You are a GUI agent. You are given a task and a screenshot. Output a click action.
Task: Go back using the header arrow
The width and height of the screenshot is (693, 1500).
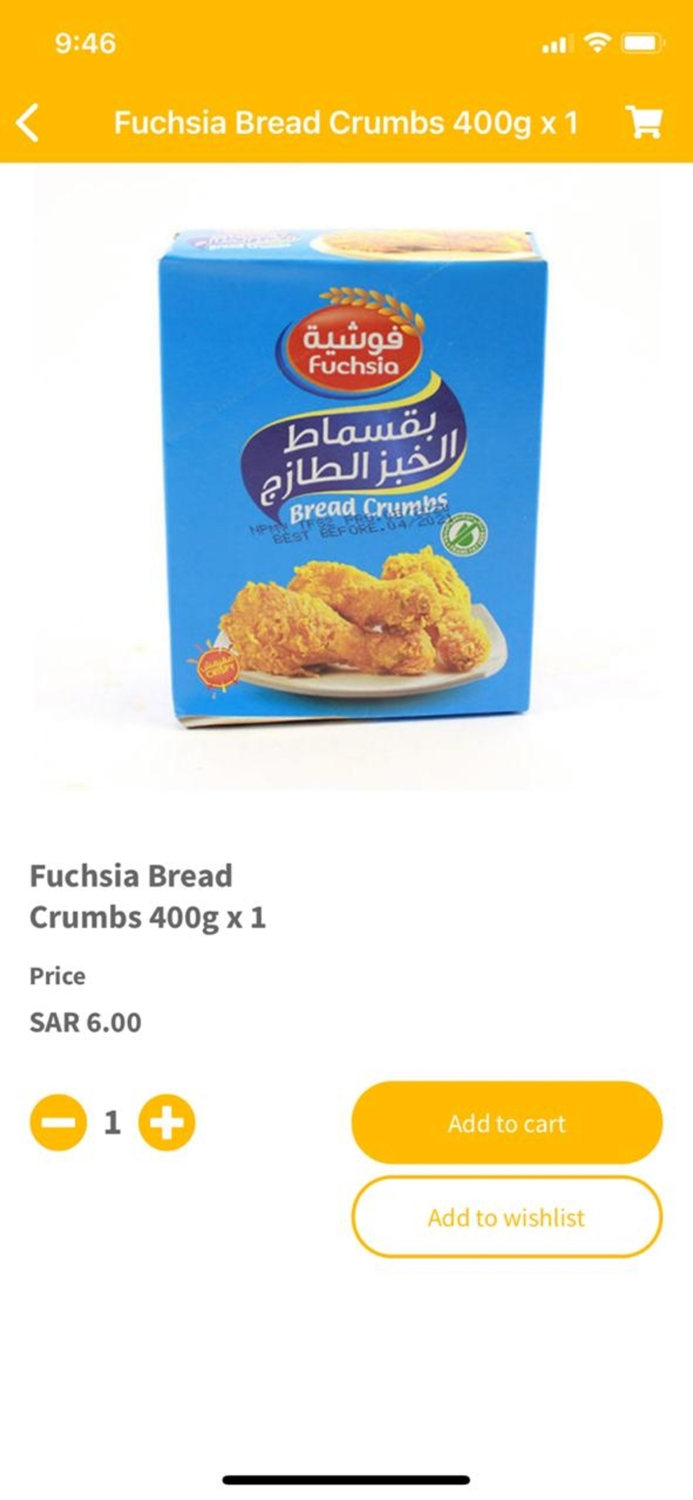[x=29, y=123]
